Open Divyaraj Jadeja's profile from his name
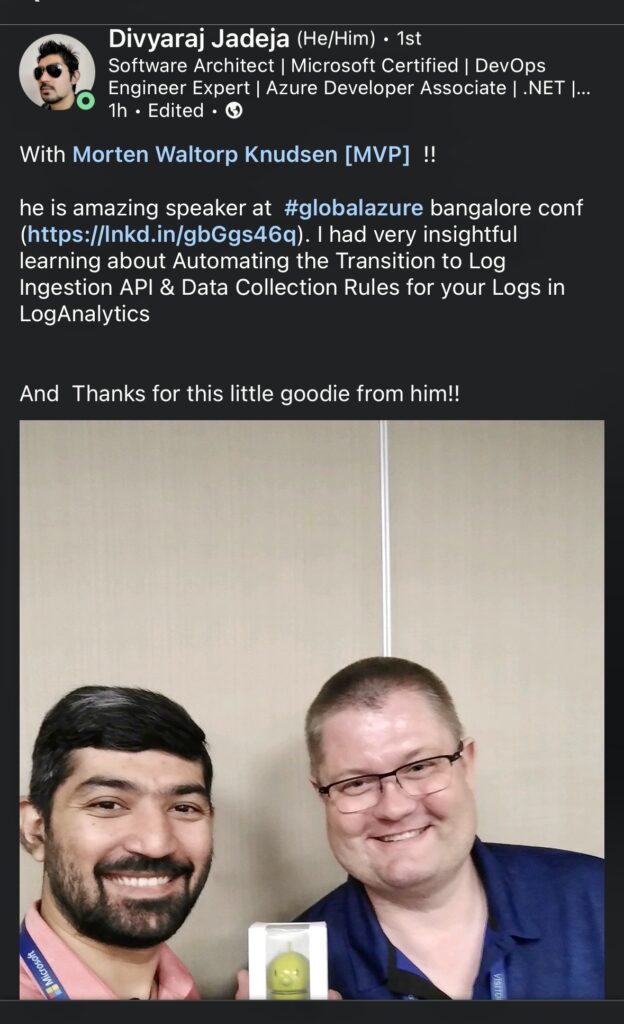Image resolution: width=624 pixels, height=1024 pixels. 198,39
